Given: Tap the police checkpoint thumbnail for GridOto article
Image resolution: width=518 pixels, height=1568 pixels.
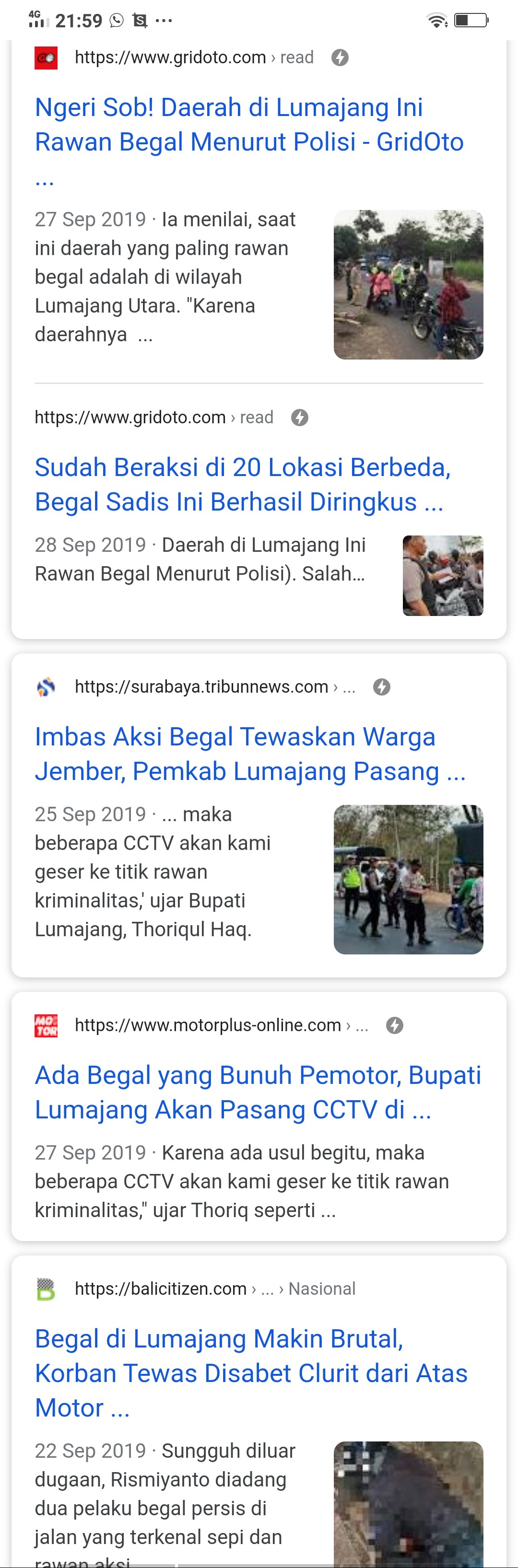Looking at the screenshot, I should tap(408, 284).
